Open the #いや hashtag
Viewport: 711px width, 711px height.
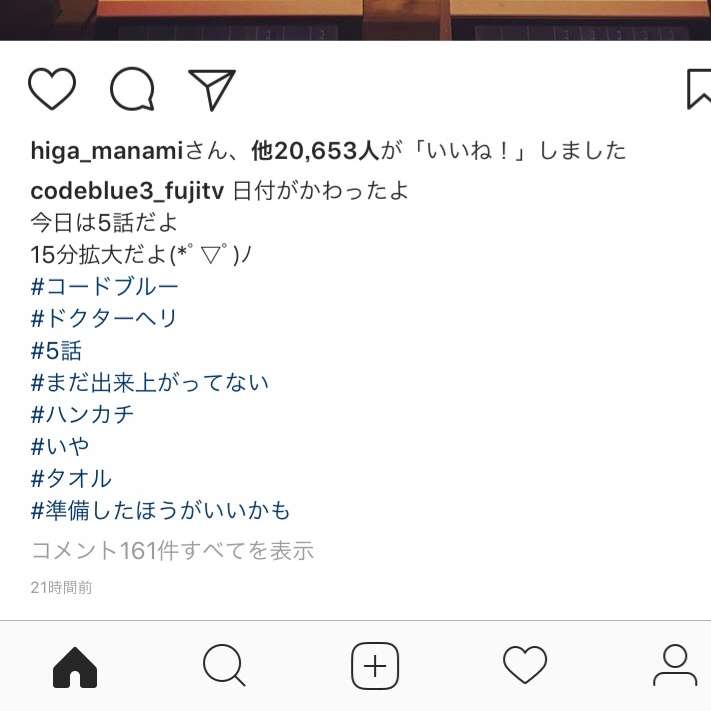[x=60, y=447]
